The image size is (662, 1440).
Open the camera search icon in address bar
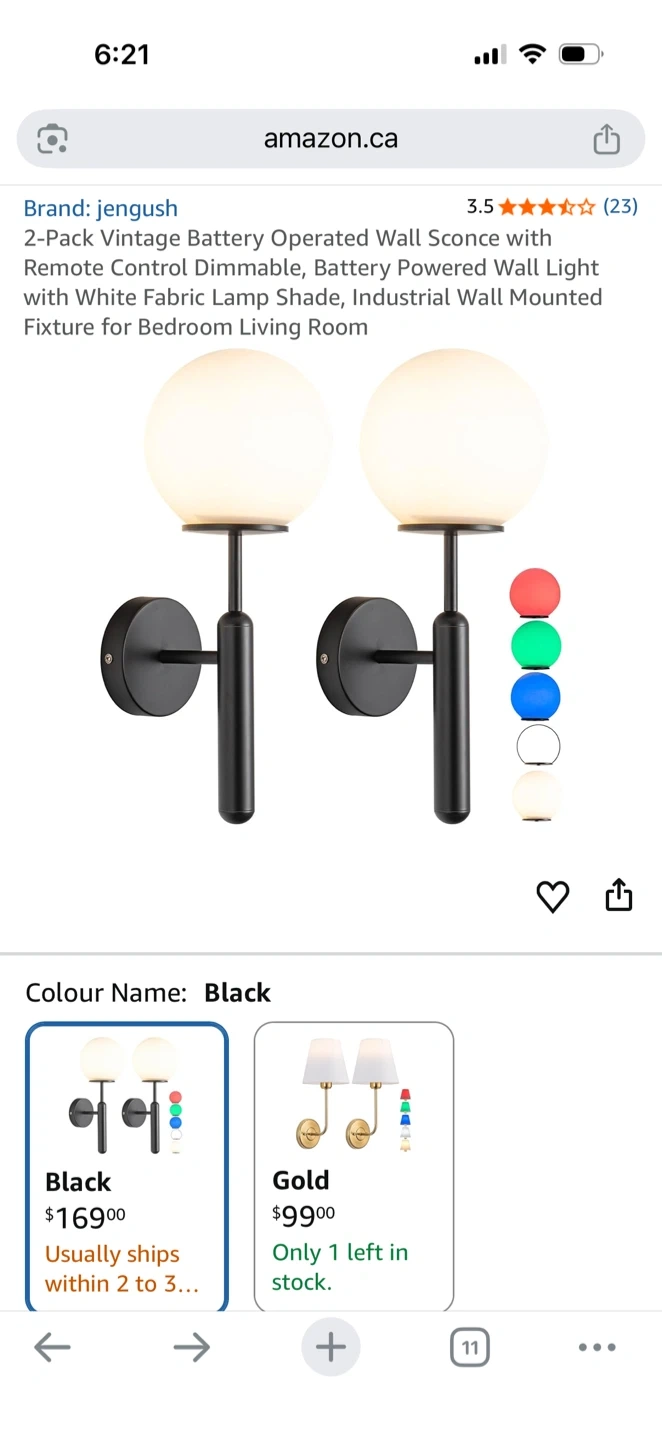pos(52,139)
